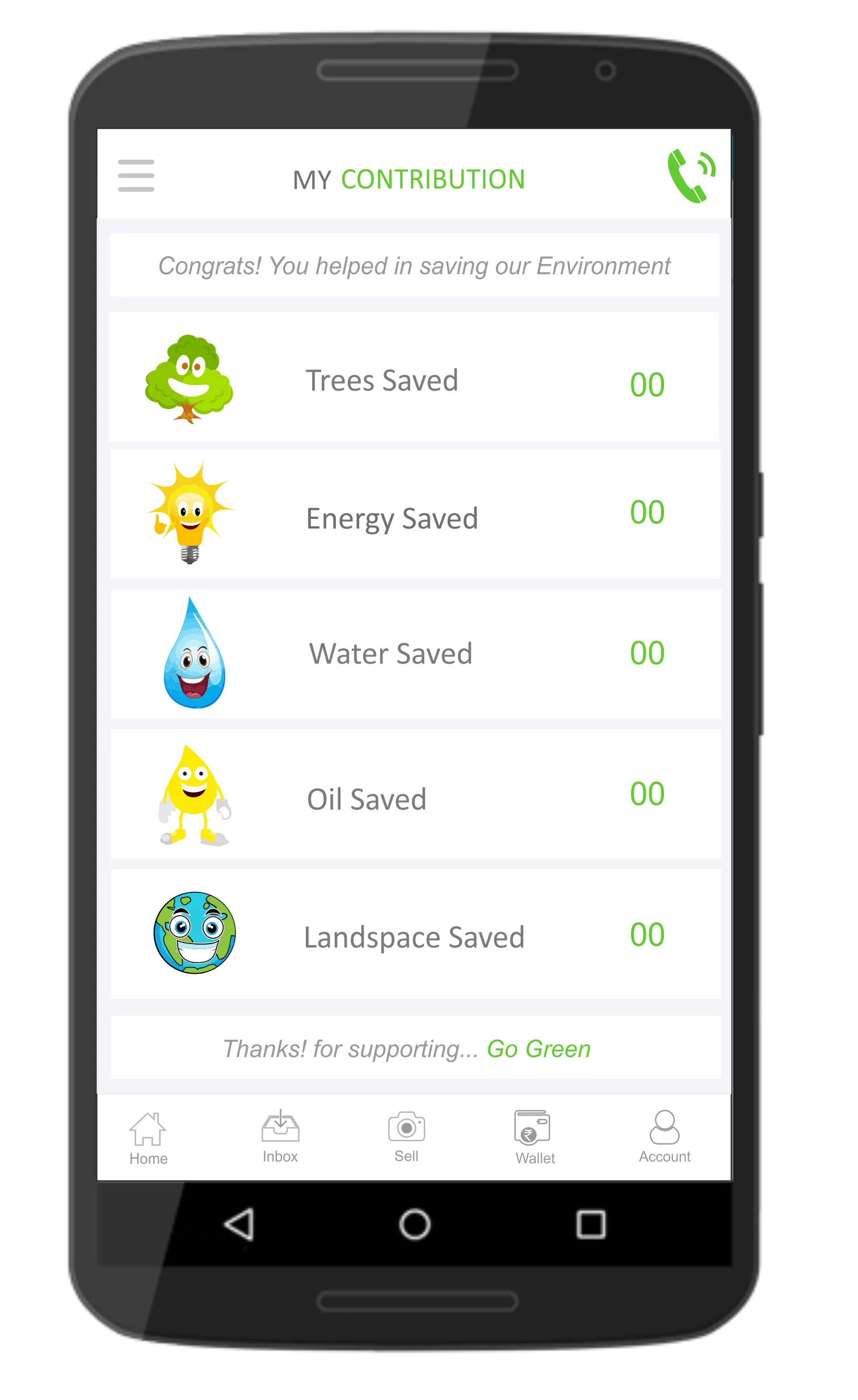Tap the system back button
The width and height of the screenshot is (858, 1400).
239,1225
